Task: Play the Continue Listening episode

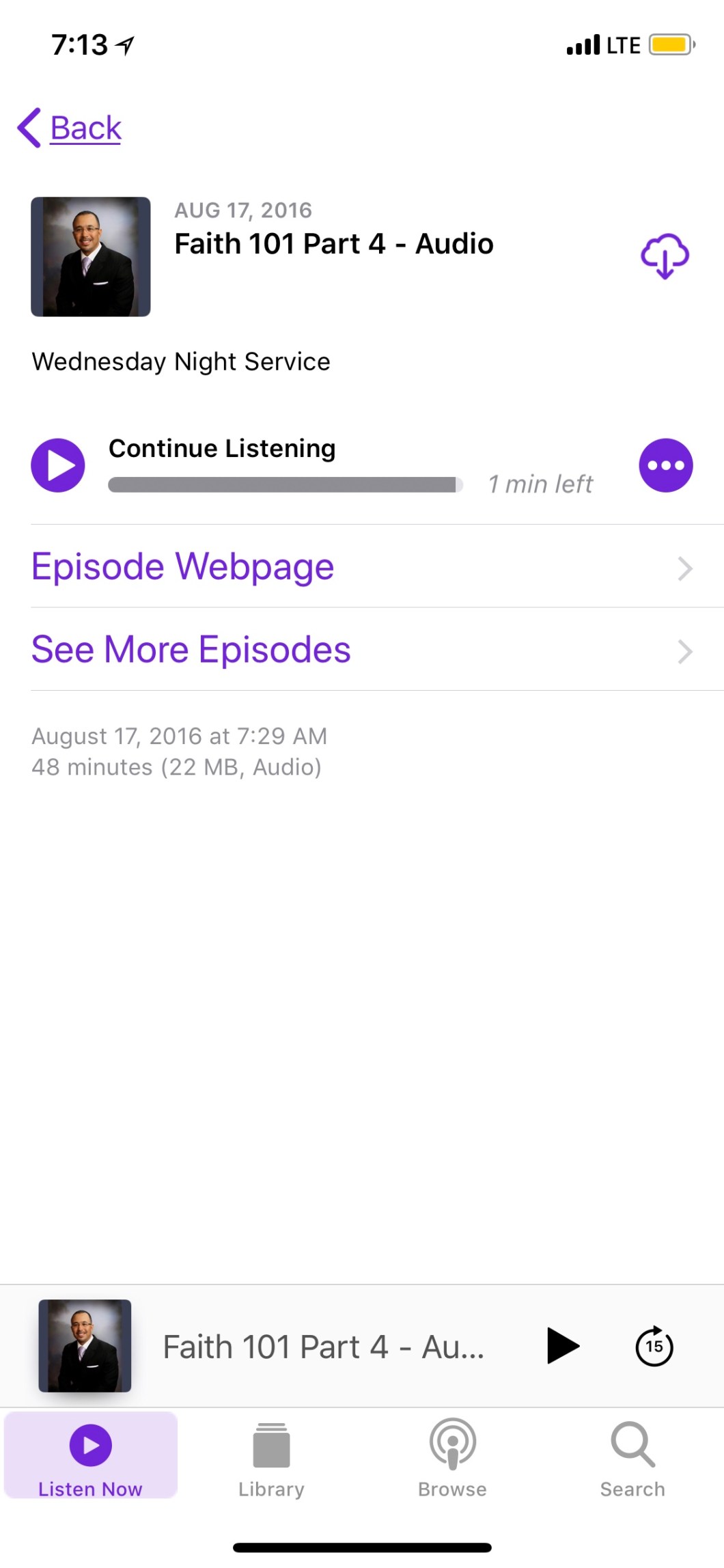Action: [x=58, y=465]
